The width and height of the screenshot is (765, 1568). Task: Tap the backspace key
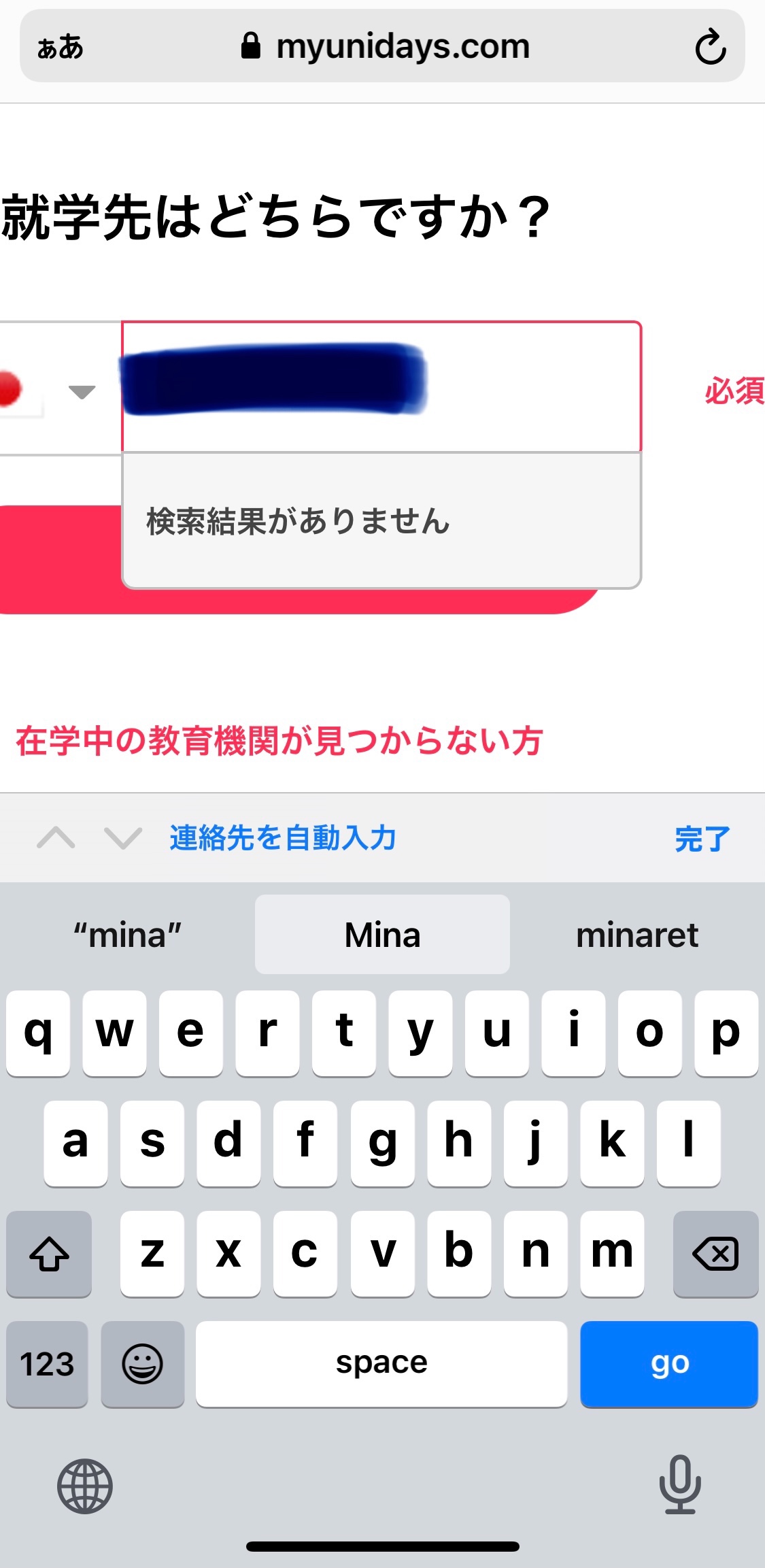715,1254
